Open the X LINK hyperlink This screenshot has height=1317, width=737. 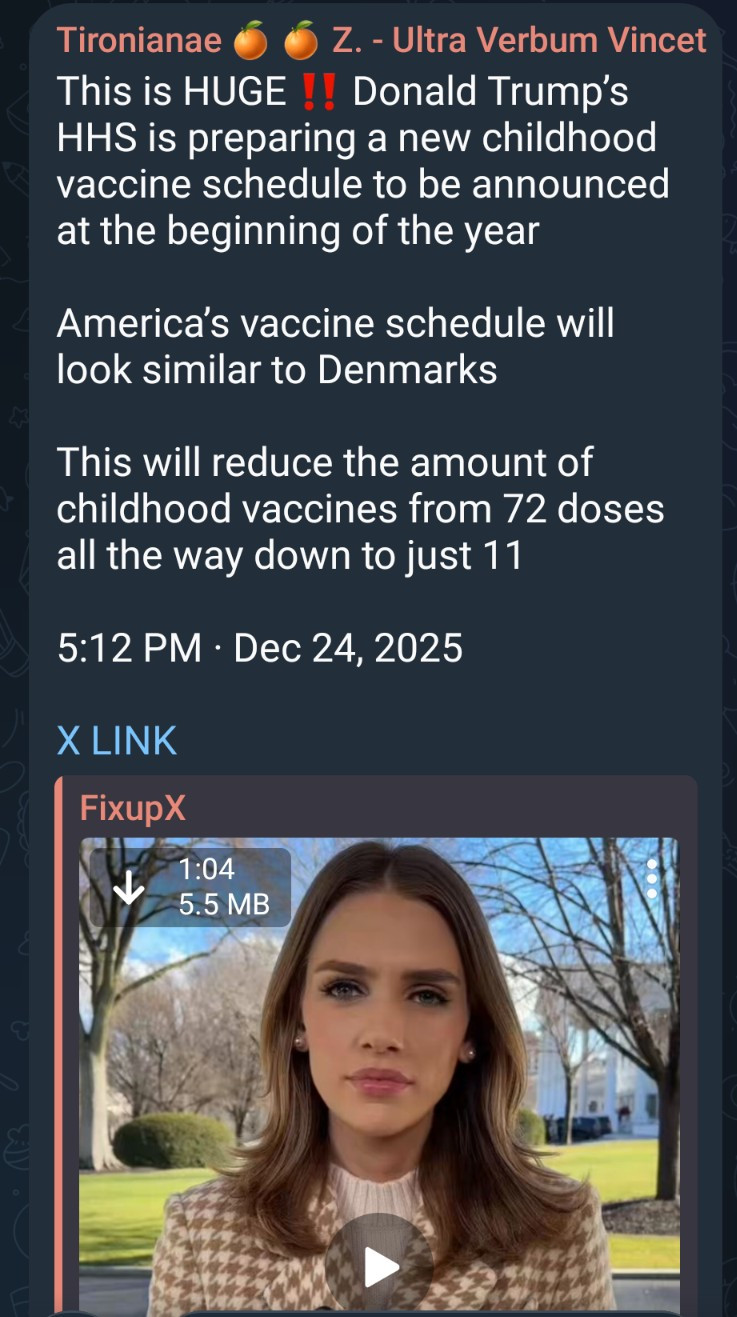pos(116,740)
